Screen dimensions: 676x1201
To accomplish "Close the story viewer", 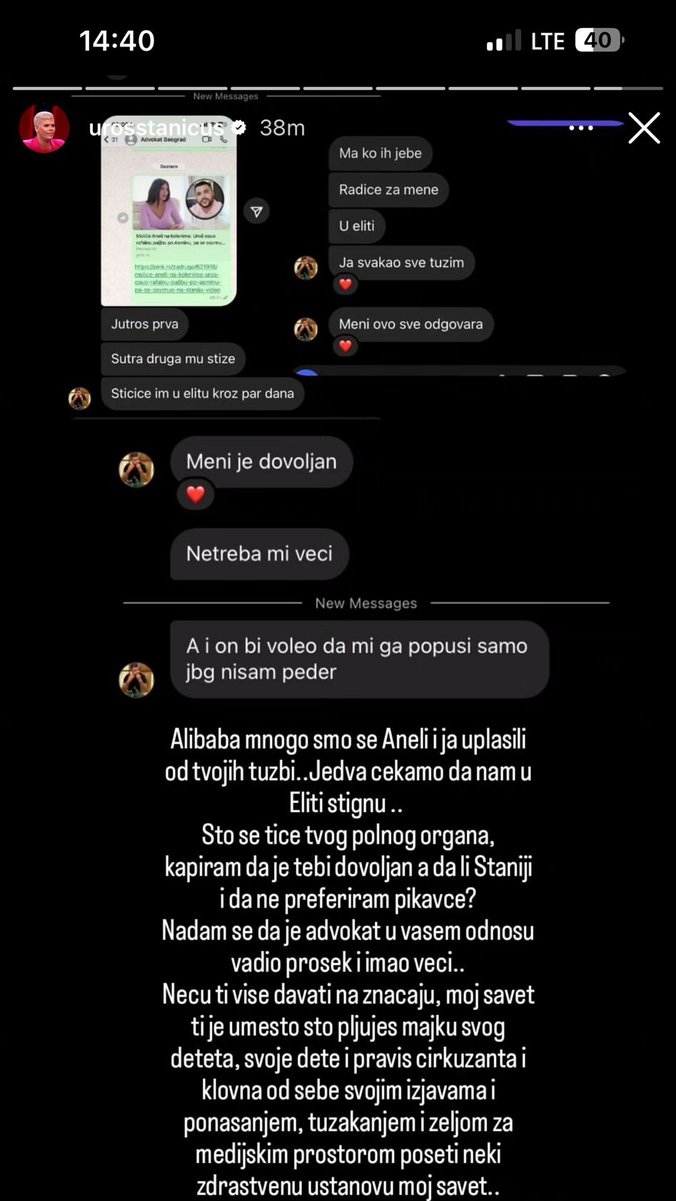I will 643,128.
